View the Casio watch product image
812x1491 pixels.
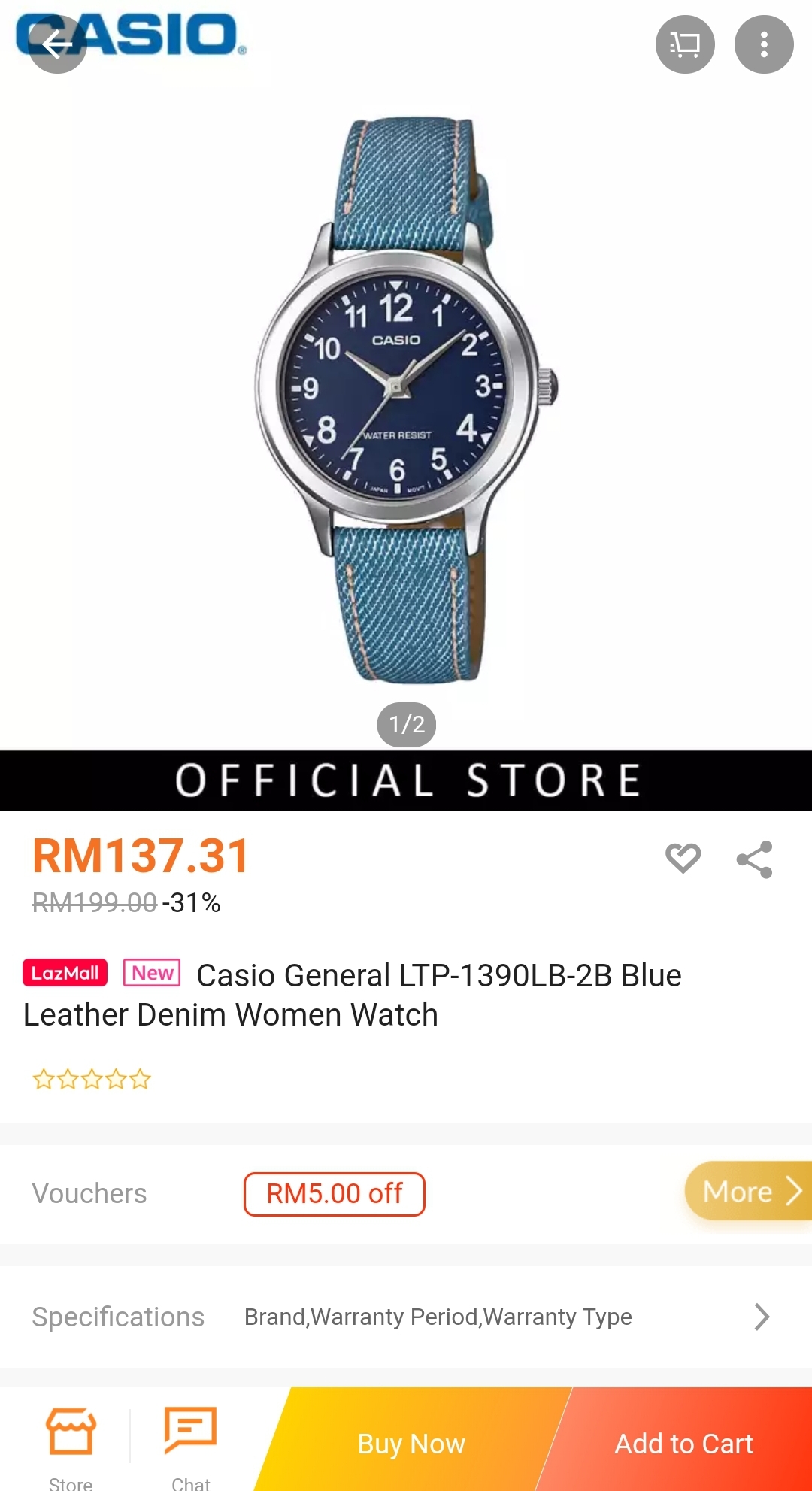coord(406,399)
